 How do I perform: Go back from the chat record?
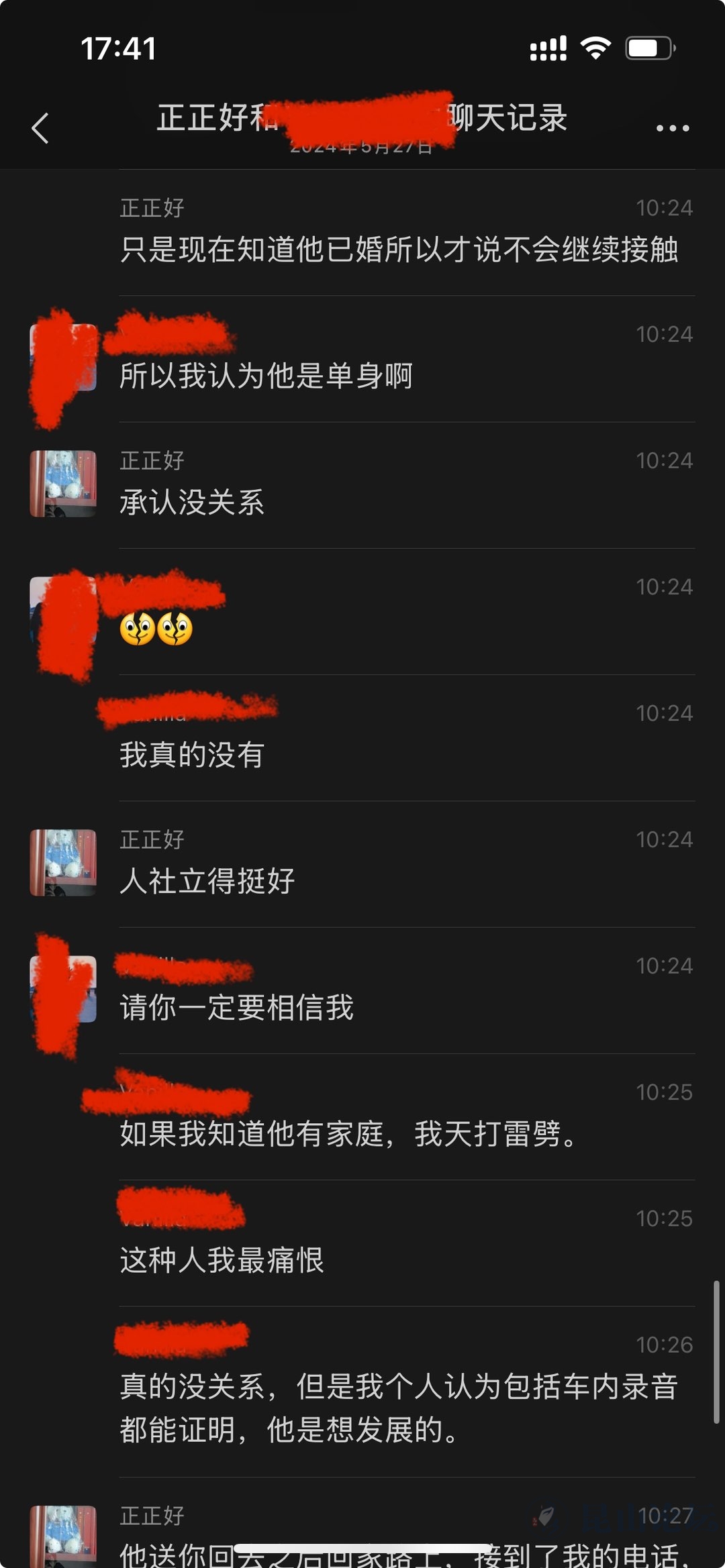[x=40, y=127]
